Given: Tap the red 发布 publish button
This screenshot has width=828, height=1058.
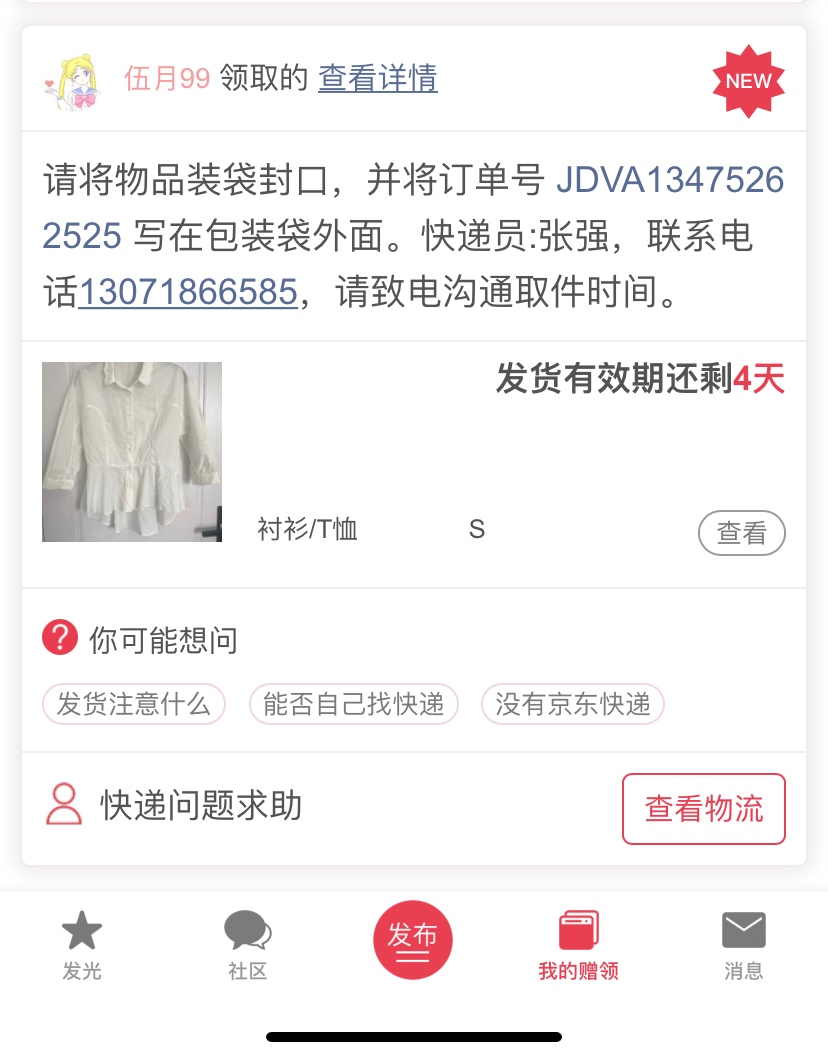Looking at the screenshot, I should point(413,941).
